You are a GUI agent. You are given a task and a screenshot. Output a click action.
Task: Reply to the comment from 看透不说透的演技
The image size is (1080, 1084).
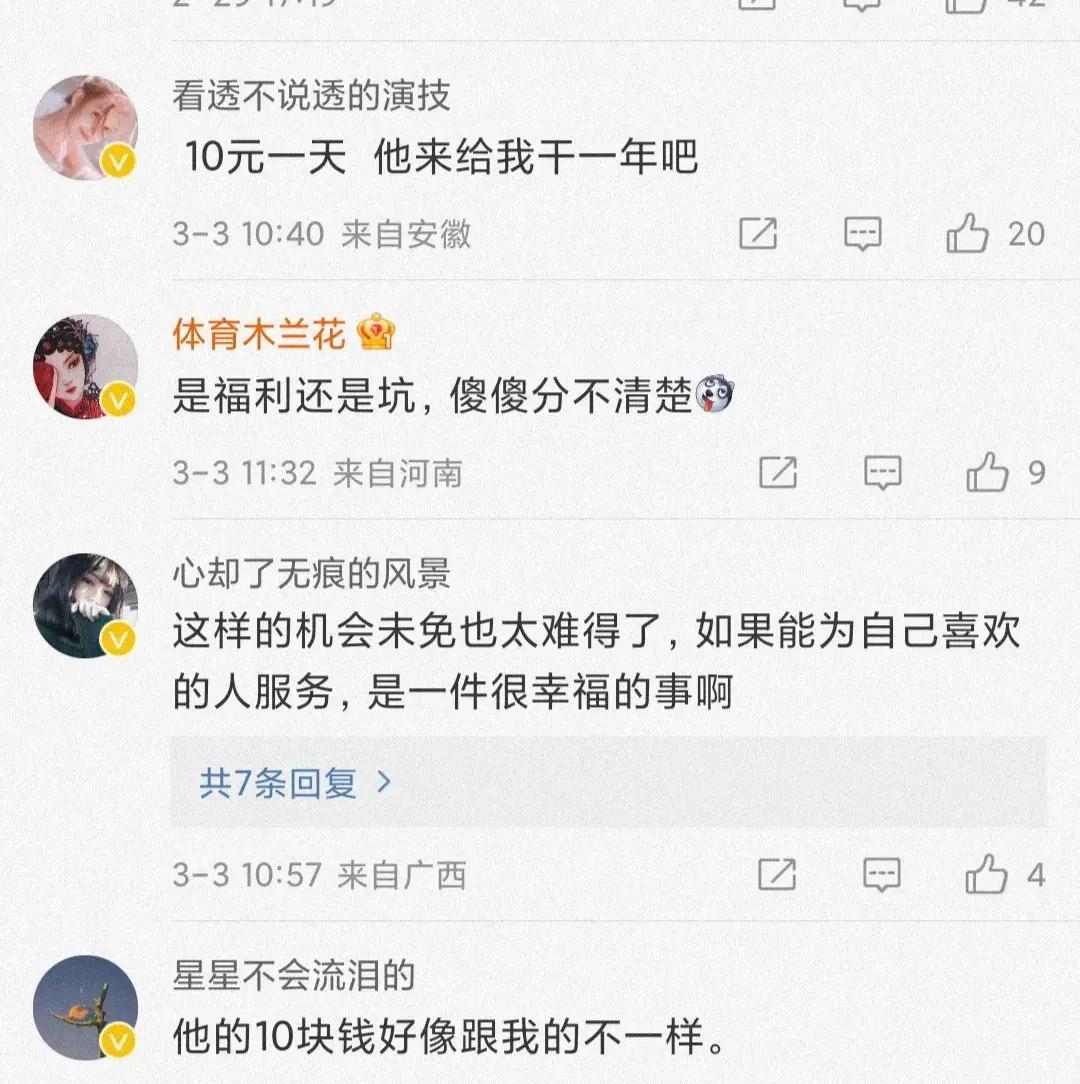(x=862, y=234)
